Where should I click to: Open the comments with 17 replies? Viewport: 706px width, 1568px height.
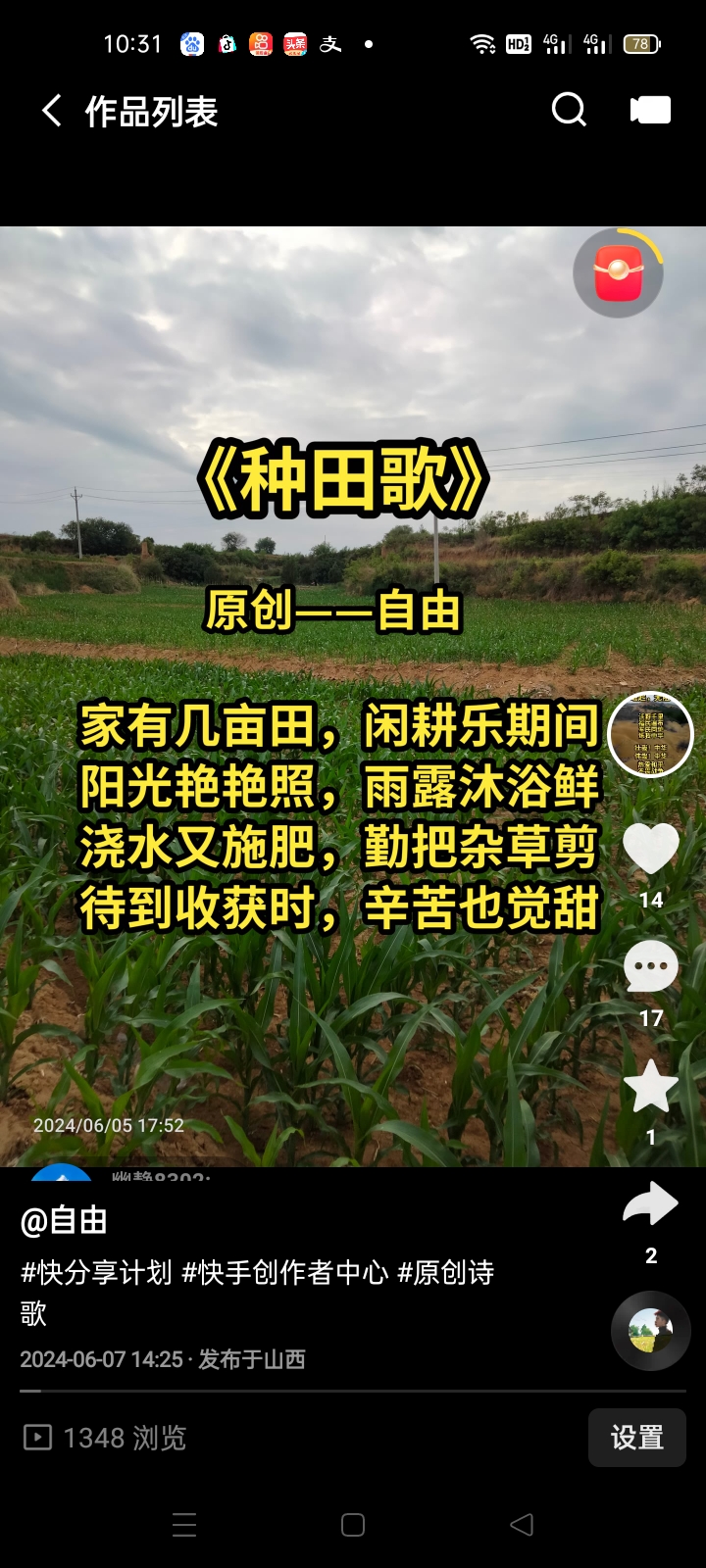pyautogui.click(x=651, y=968)
